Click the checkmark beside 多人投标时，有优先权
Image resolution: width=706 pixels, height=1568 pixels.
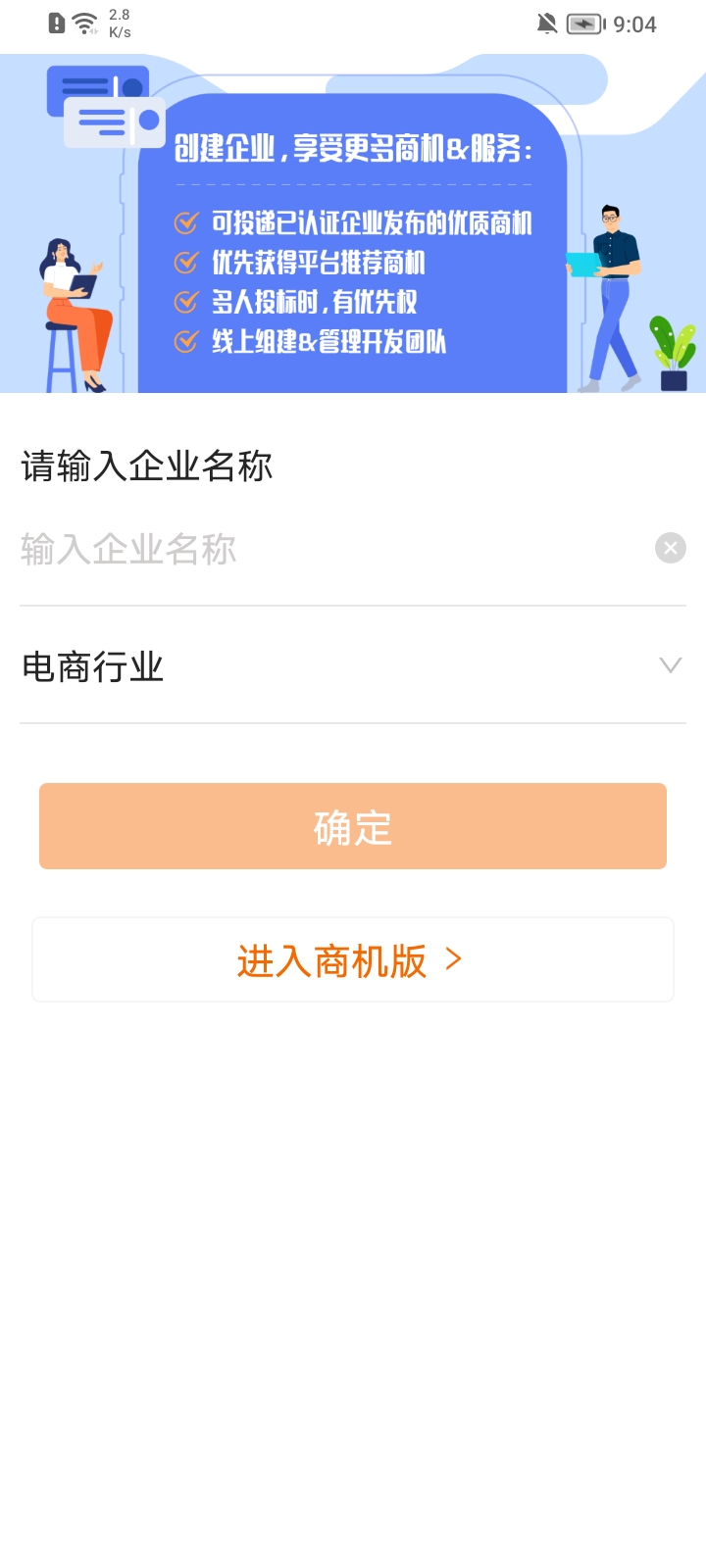[185, 302]
